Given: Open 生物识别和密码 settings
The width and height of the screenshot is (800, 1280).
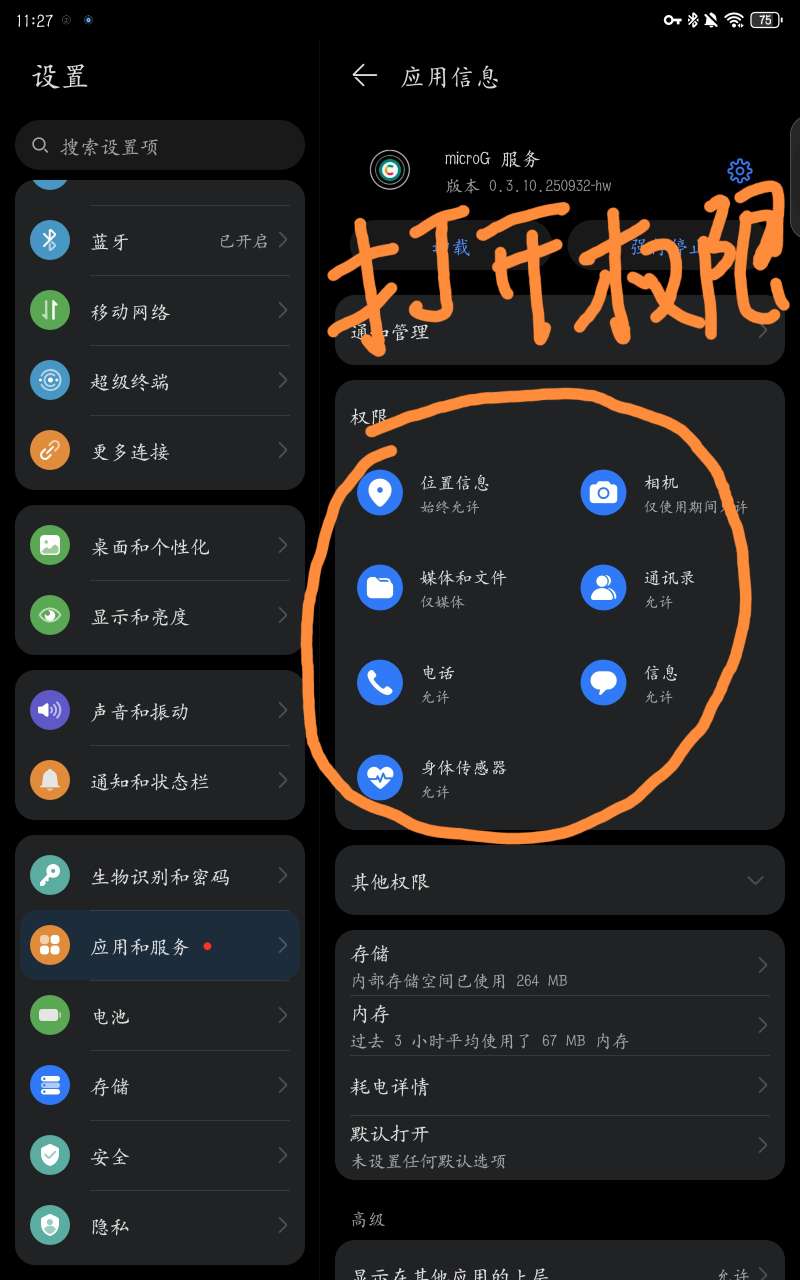Looking at the screenshot, I should [160, 876].
